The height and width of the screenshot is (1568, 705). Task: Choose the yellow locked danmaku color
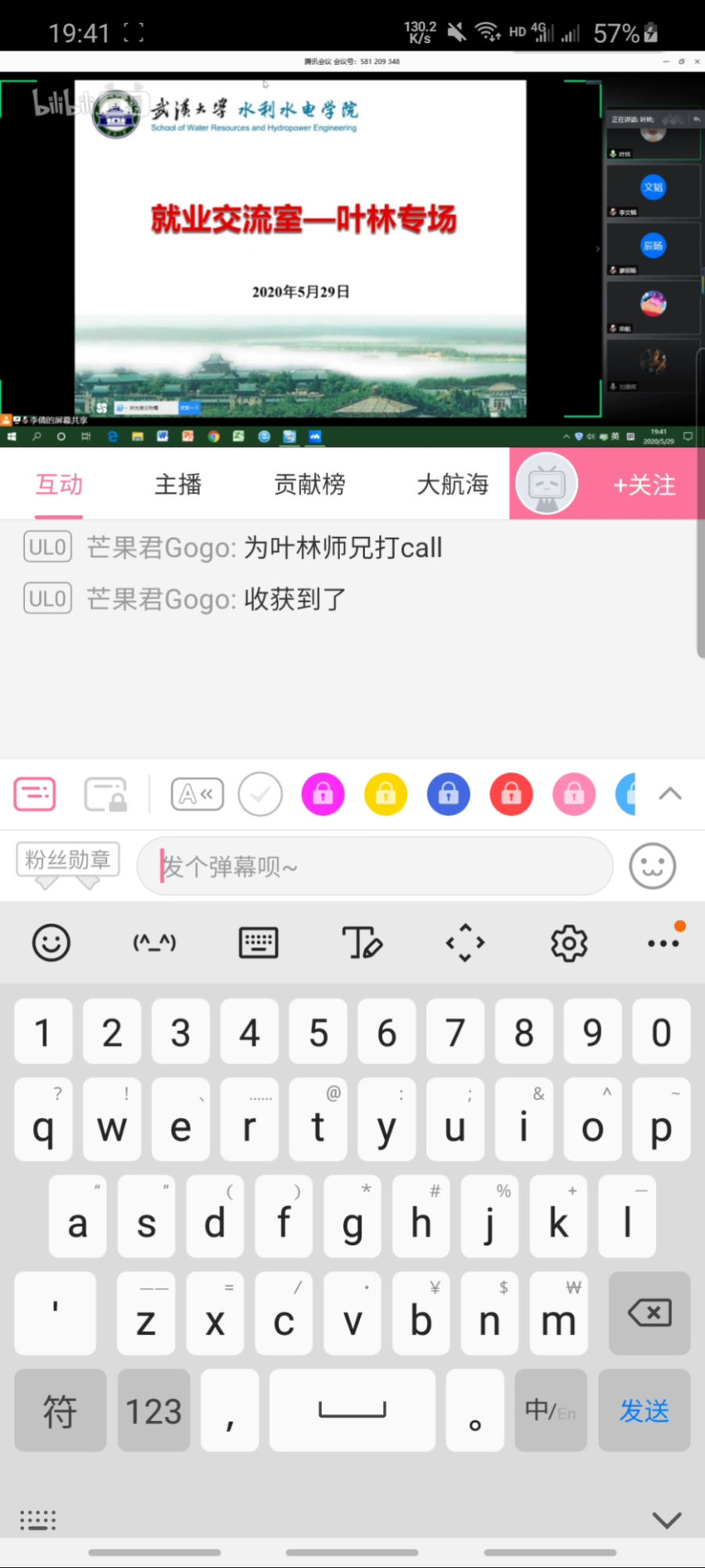tap(386, 794)
